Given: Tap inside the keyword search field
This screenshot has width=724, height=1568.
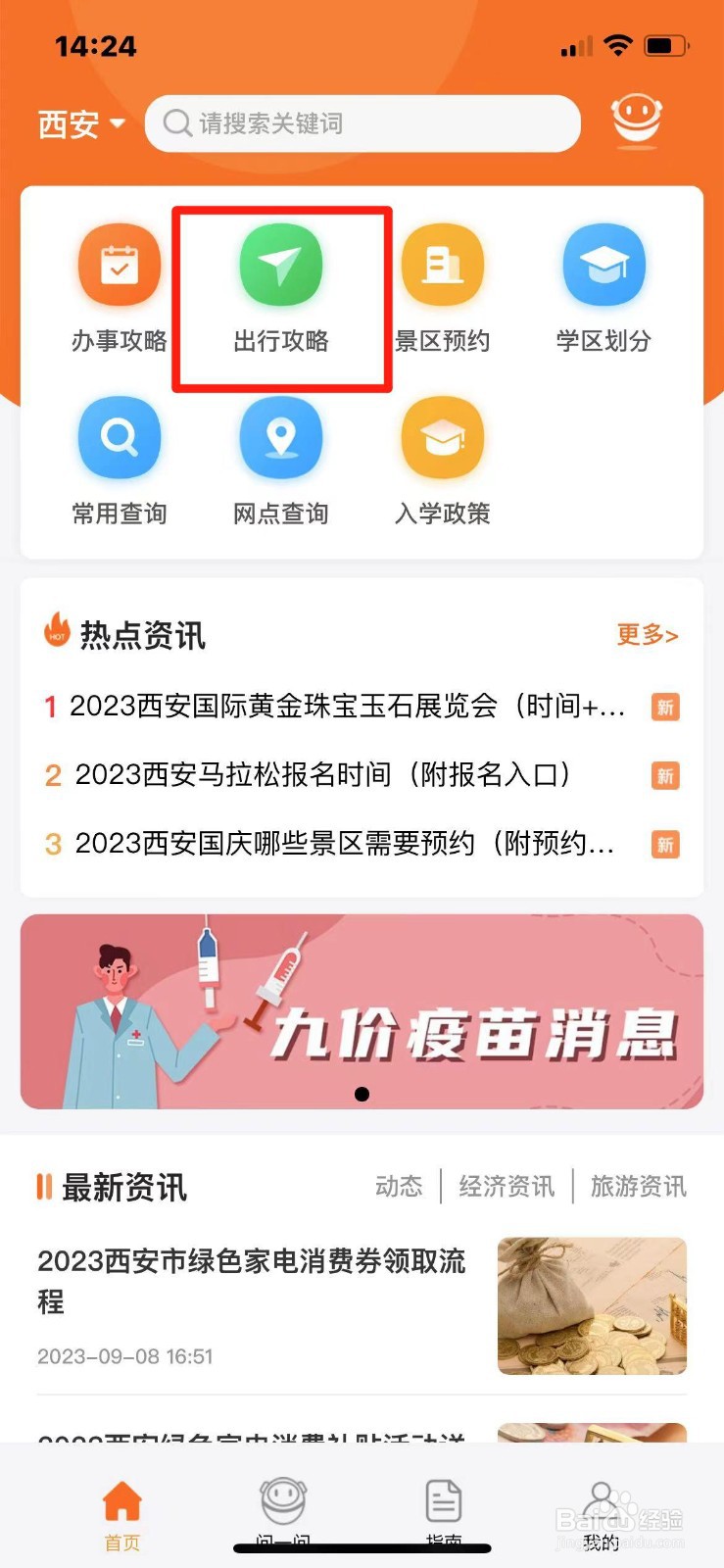Looking at the screenshot, I should pyautogui.click(x=362, y=123).
